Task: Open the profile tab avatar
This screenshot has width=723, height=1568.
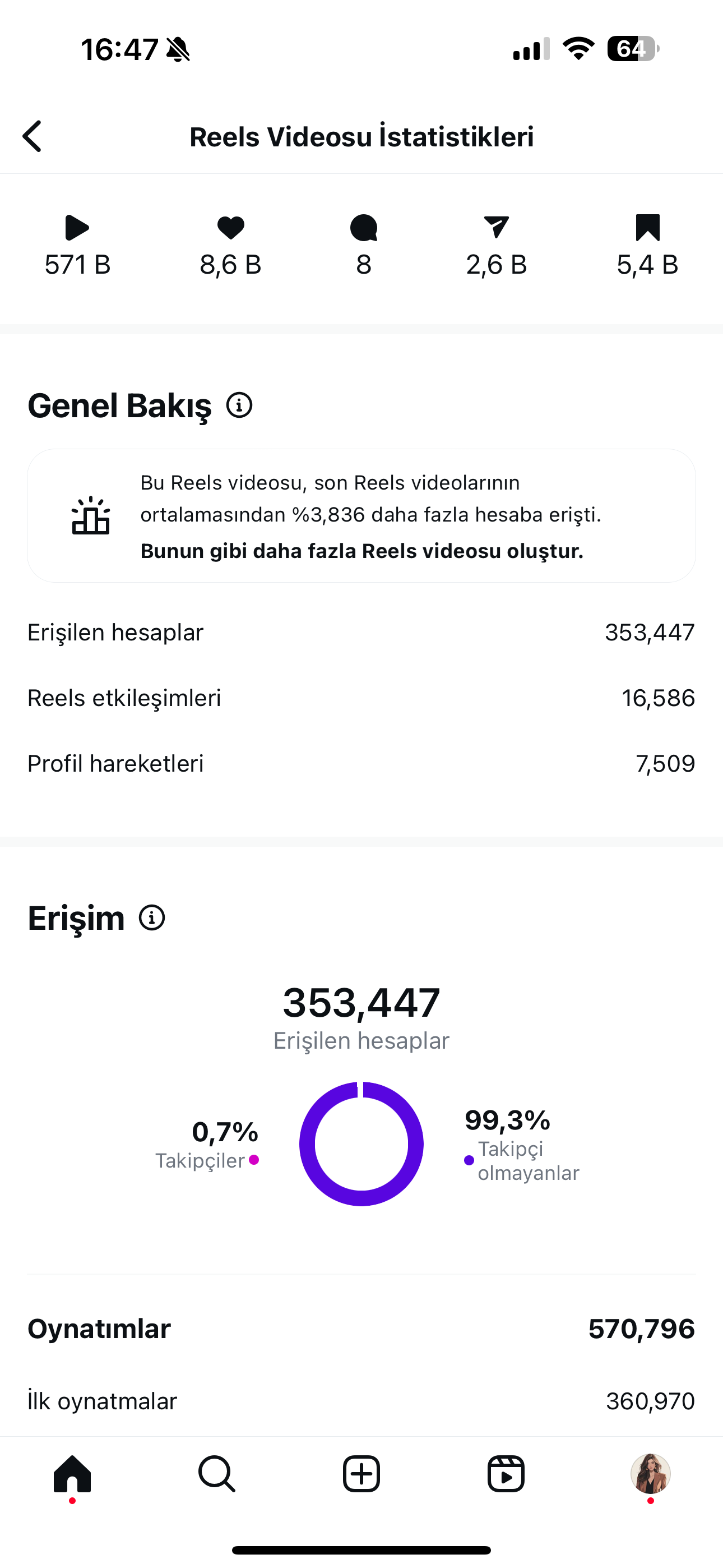Action: click(x=651, y=1474)
